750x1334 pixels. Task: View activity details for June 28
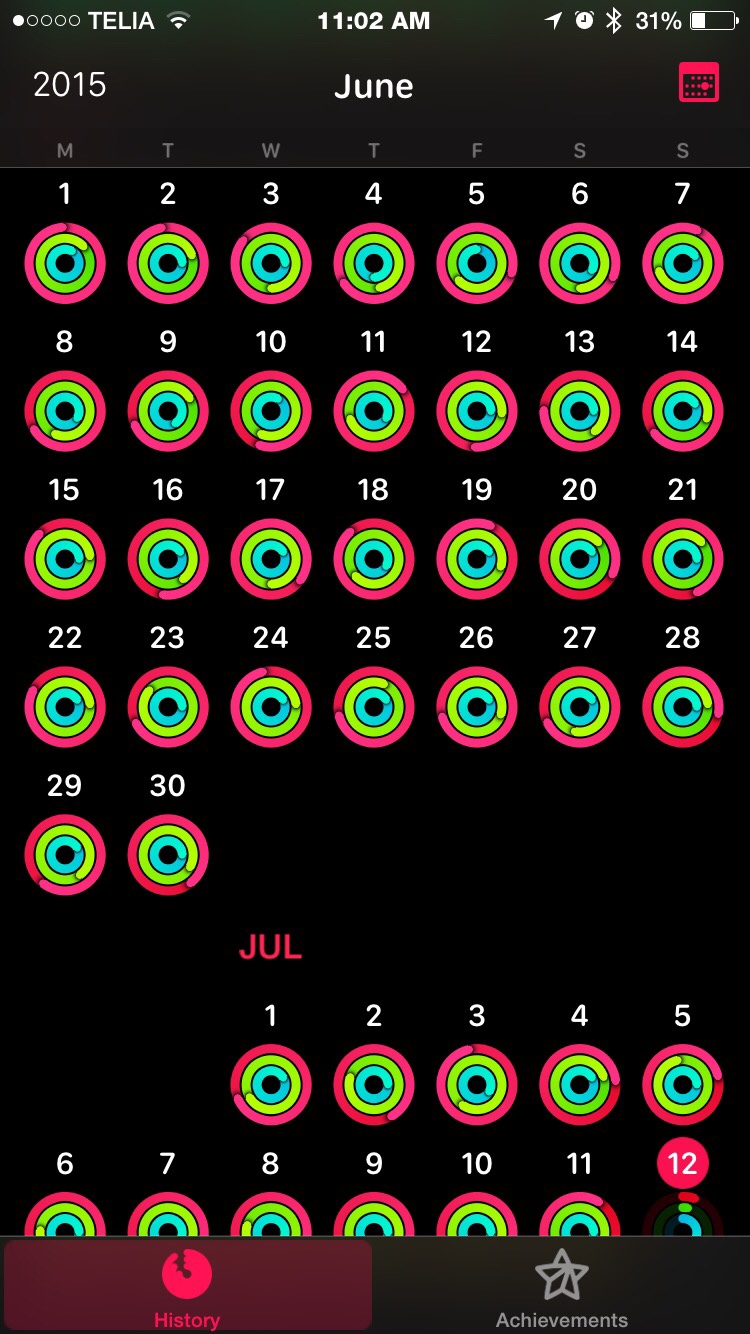click(682, 707)
